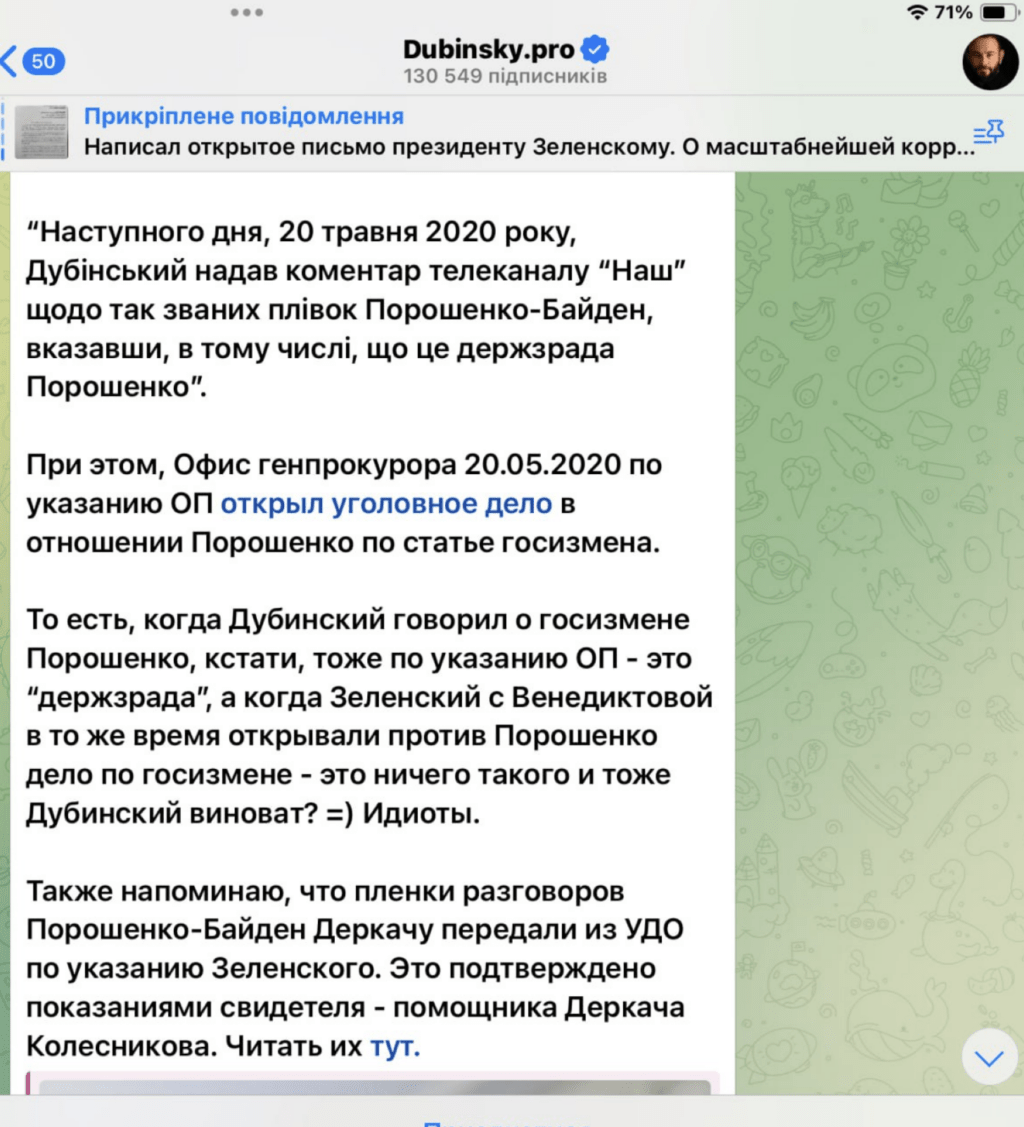
Task: Open the 'тут' link to testimony
Action: pos(395,1047)
